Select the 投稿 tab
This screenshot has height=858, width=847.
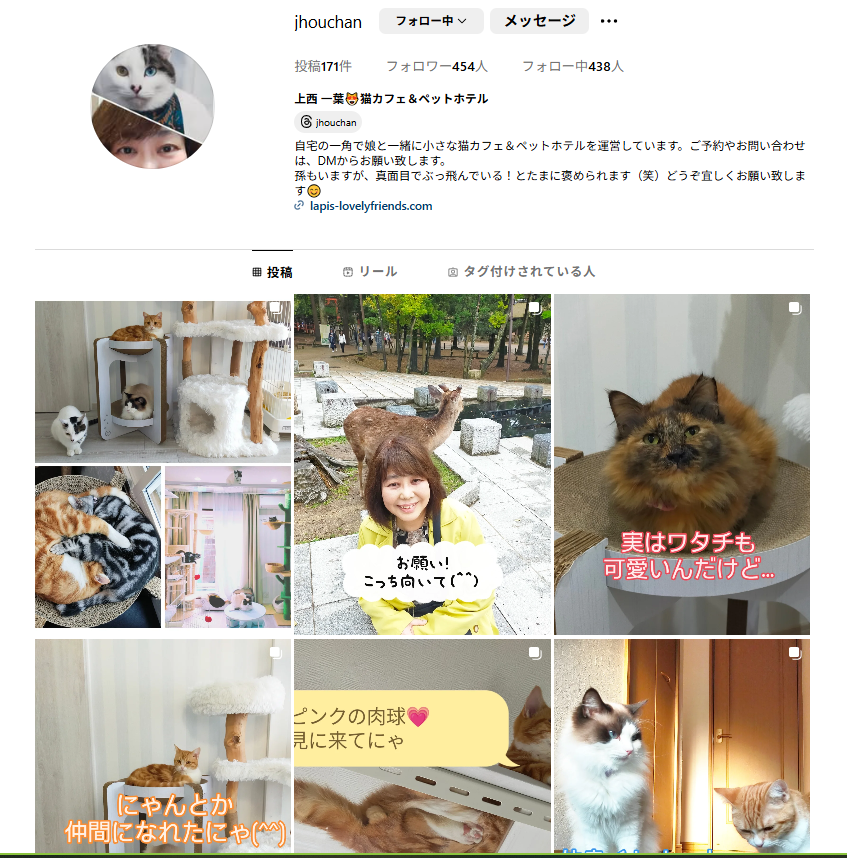[271, 272]
